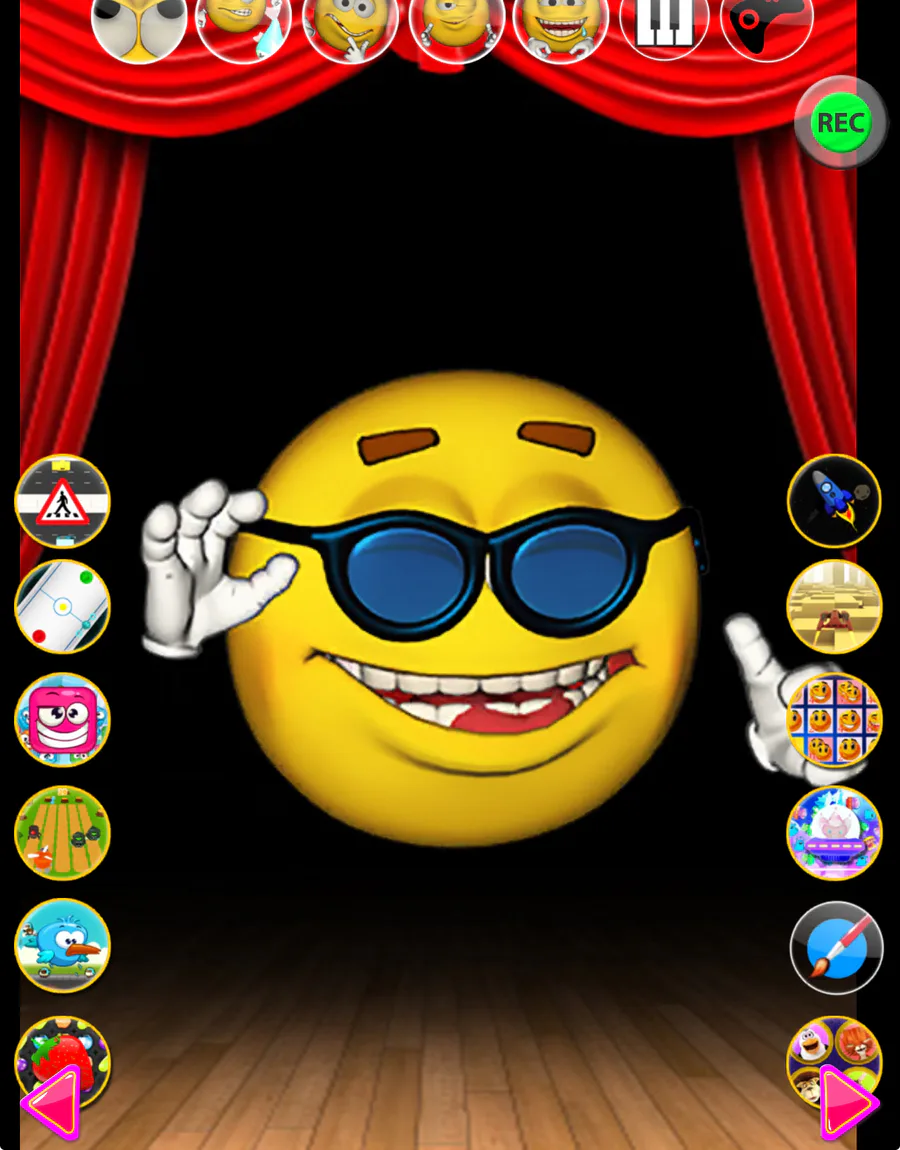This screenshot has height=1150, width=900.
Task: Open the pink square face game
Action: pyautogui.click(x=62, y=719)
